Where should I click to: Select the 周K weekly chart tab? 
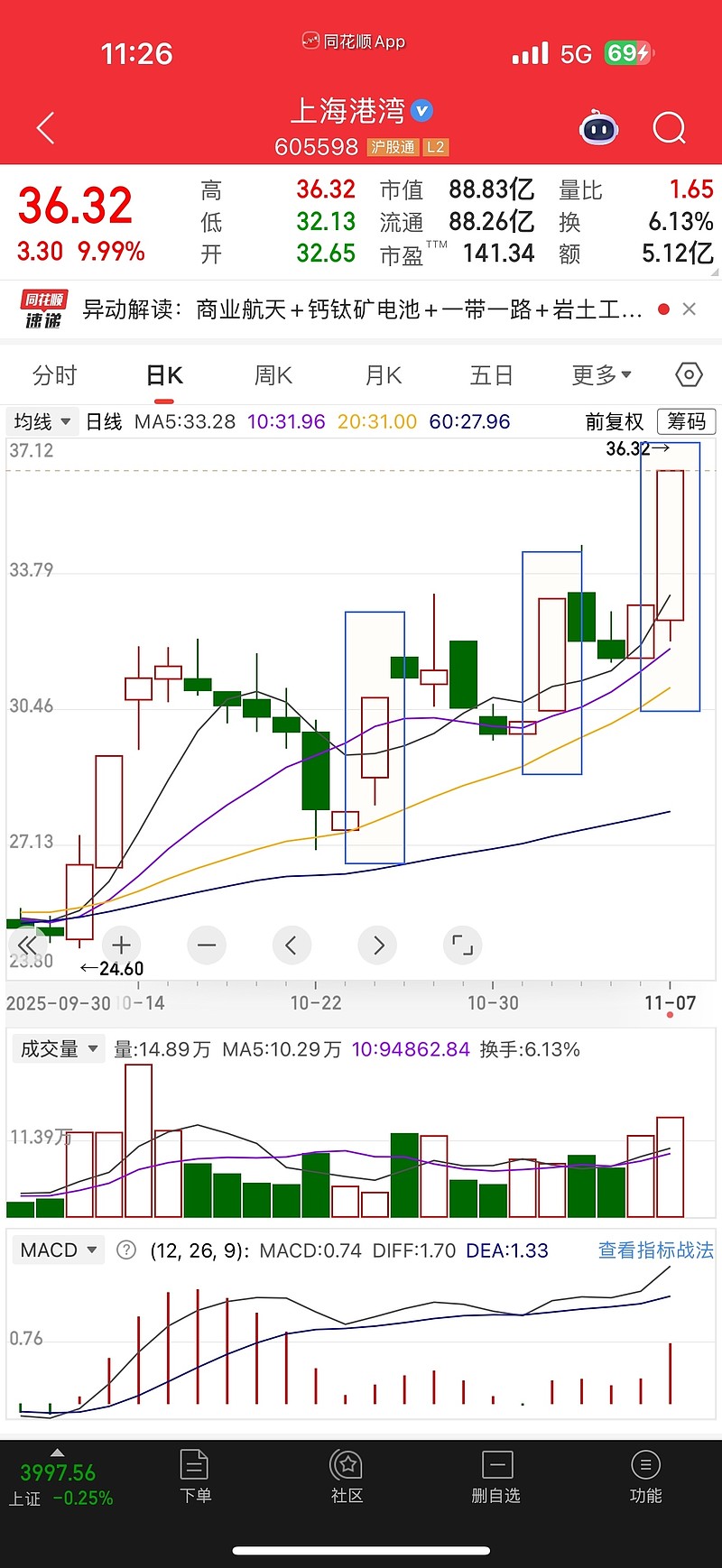273,375
